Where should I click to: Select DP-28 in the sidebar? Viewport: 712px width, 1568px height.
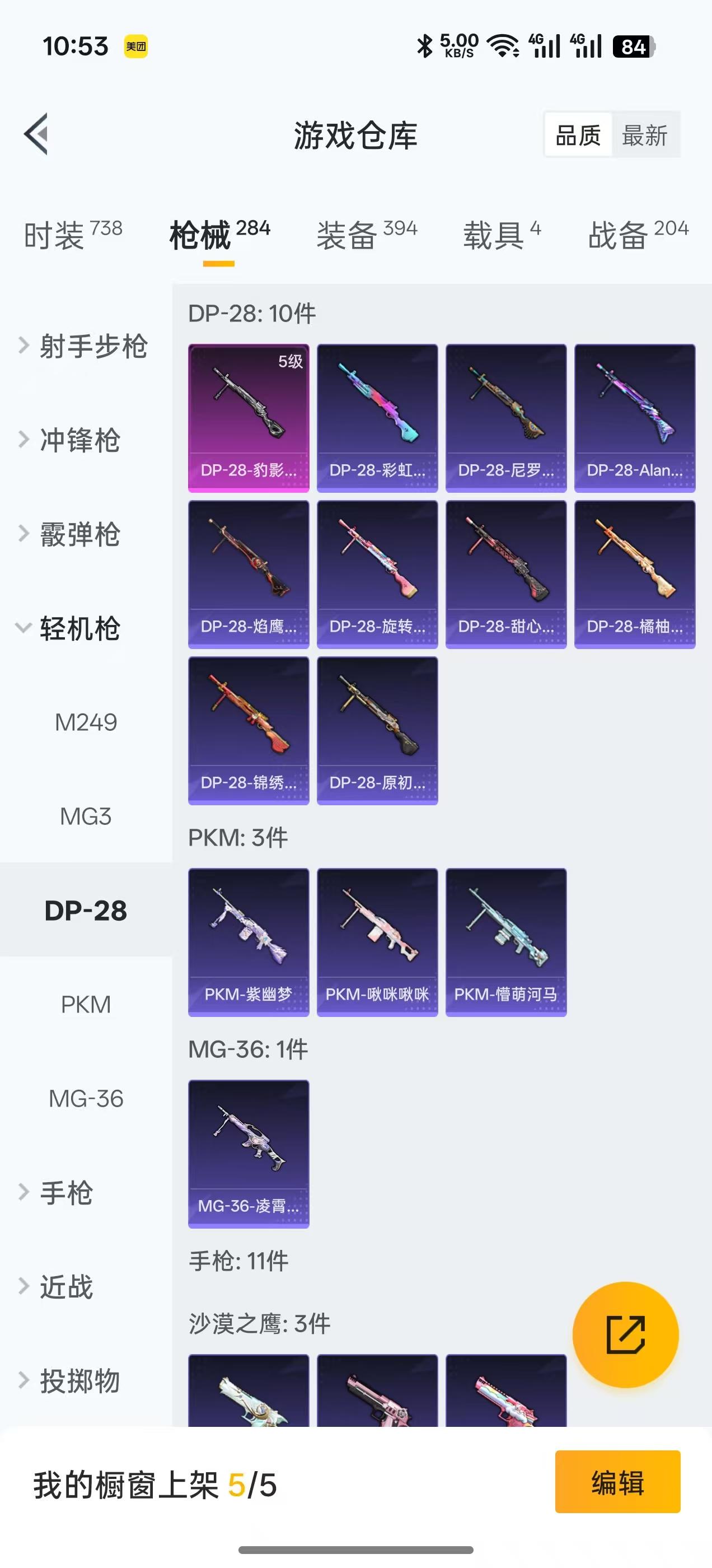(85, 911)
